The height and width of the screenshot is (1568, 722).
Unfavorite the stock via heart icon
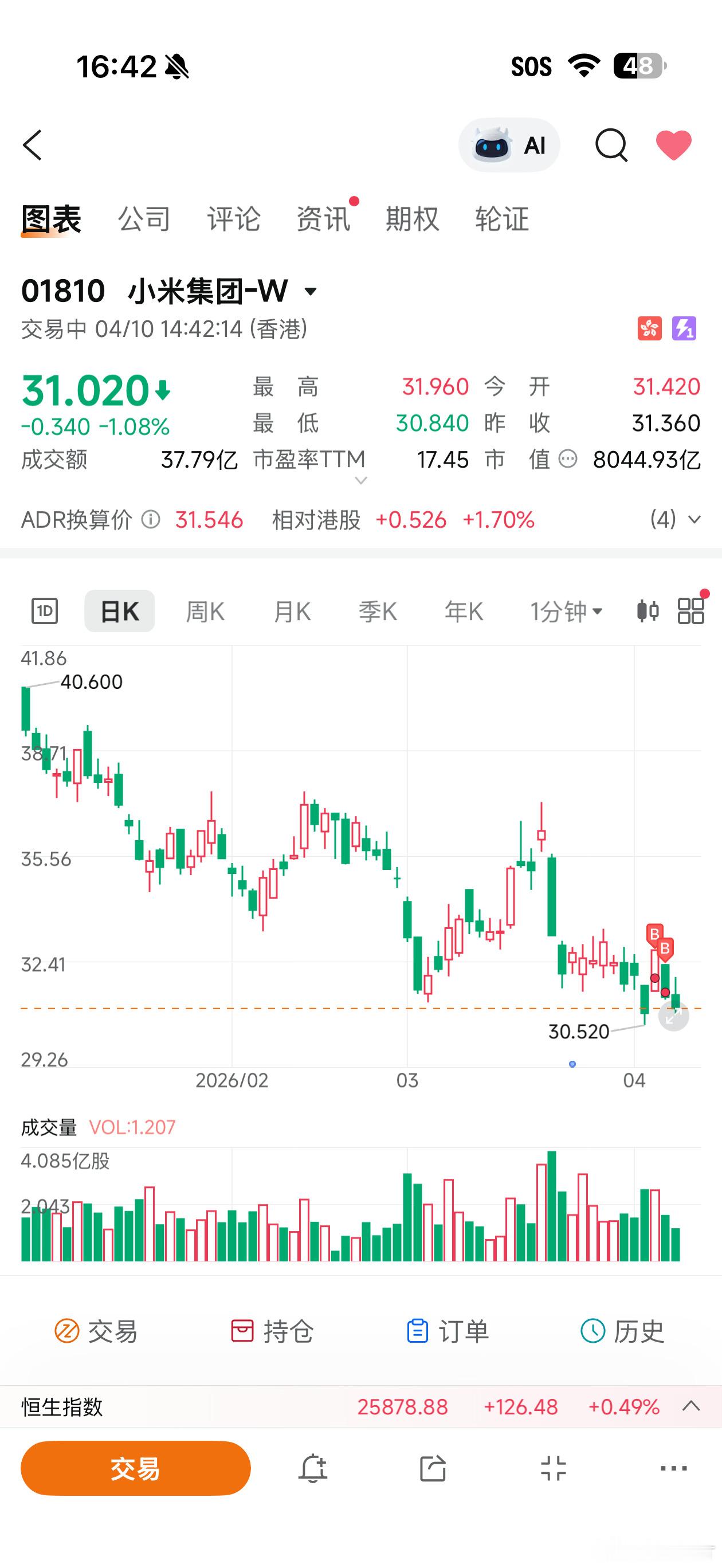(674, 145)
